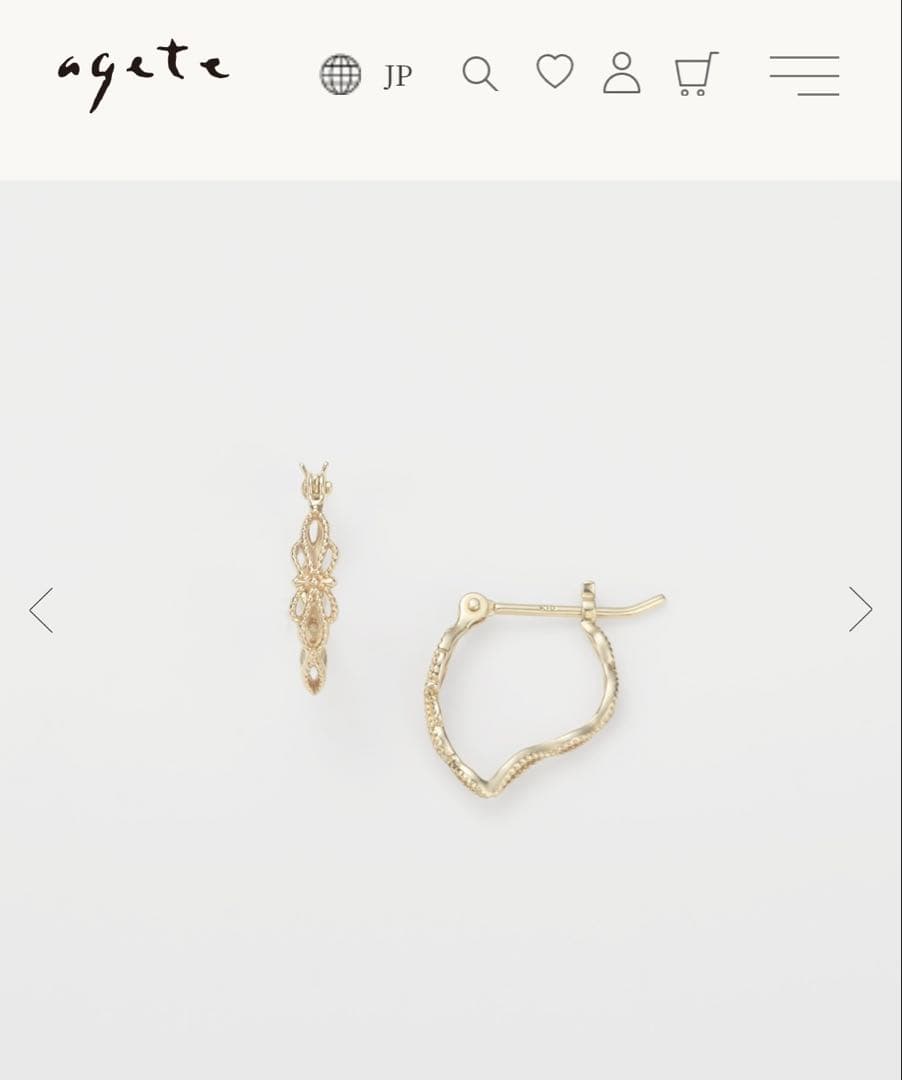Click the heart icon in the header
The height and width of the screenshot is (1080, 902).
pyautogui.click(x=552, y=73)
